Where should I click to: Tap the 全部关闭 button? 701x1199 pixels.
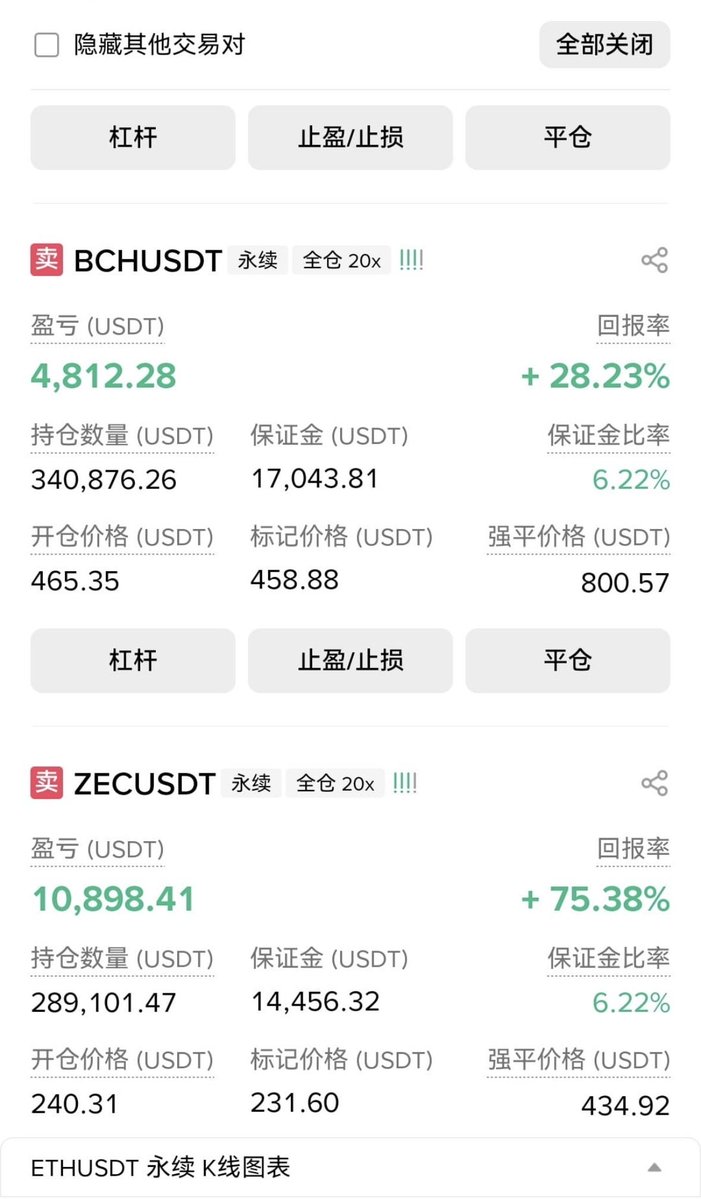click(x=604, y=45)
